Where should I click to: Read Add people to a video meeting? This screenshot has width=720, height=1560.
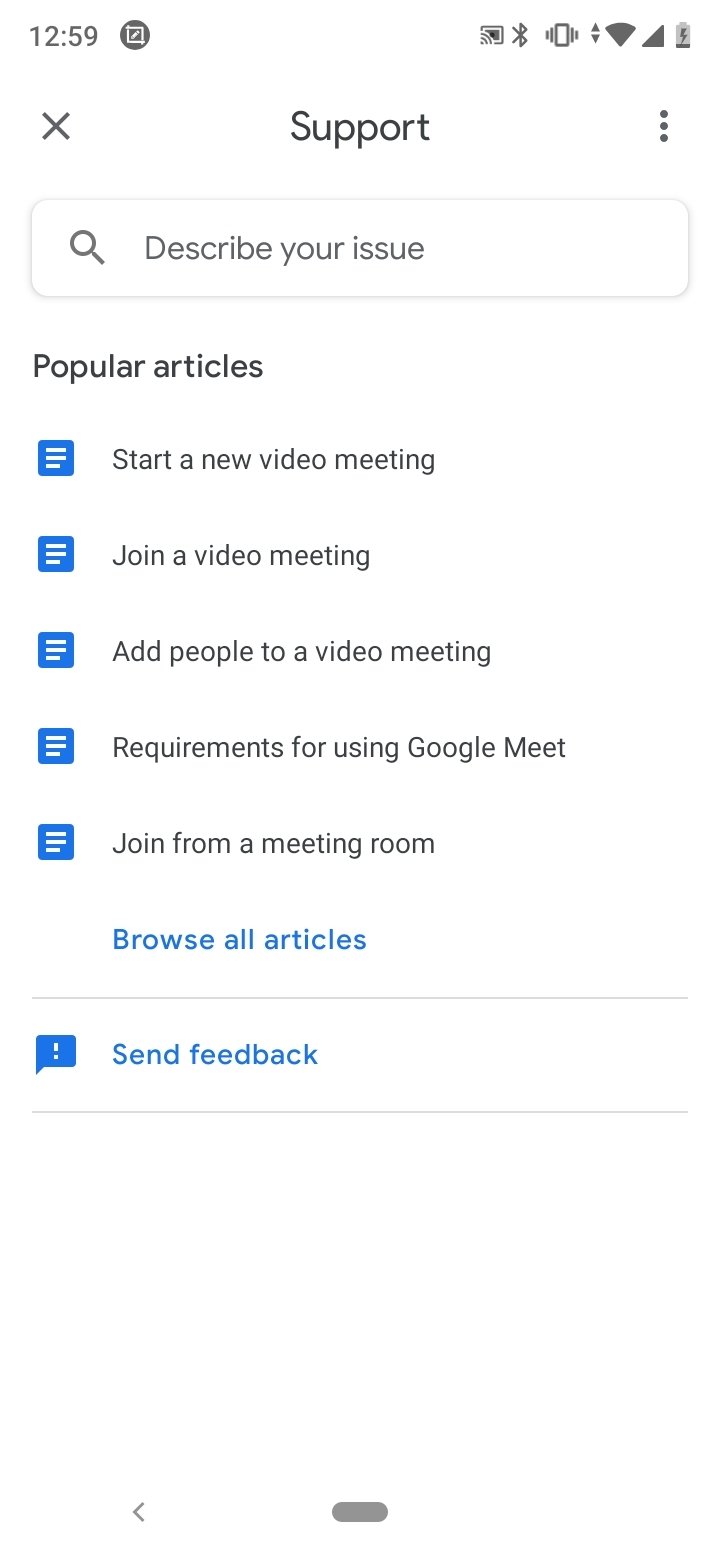pyautogui.click(x=360, y=652)
